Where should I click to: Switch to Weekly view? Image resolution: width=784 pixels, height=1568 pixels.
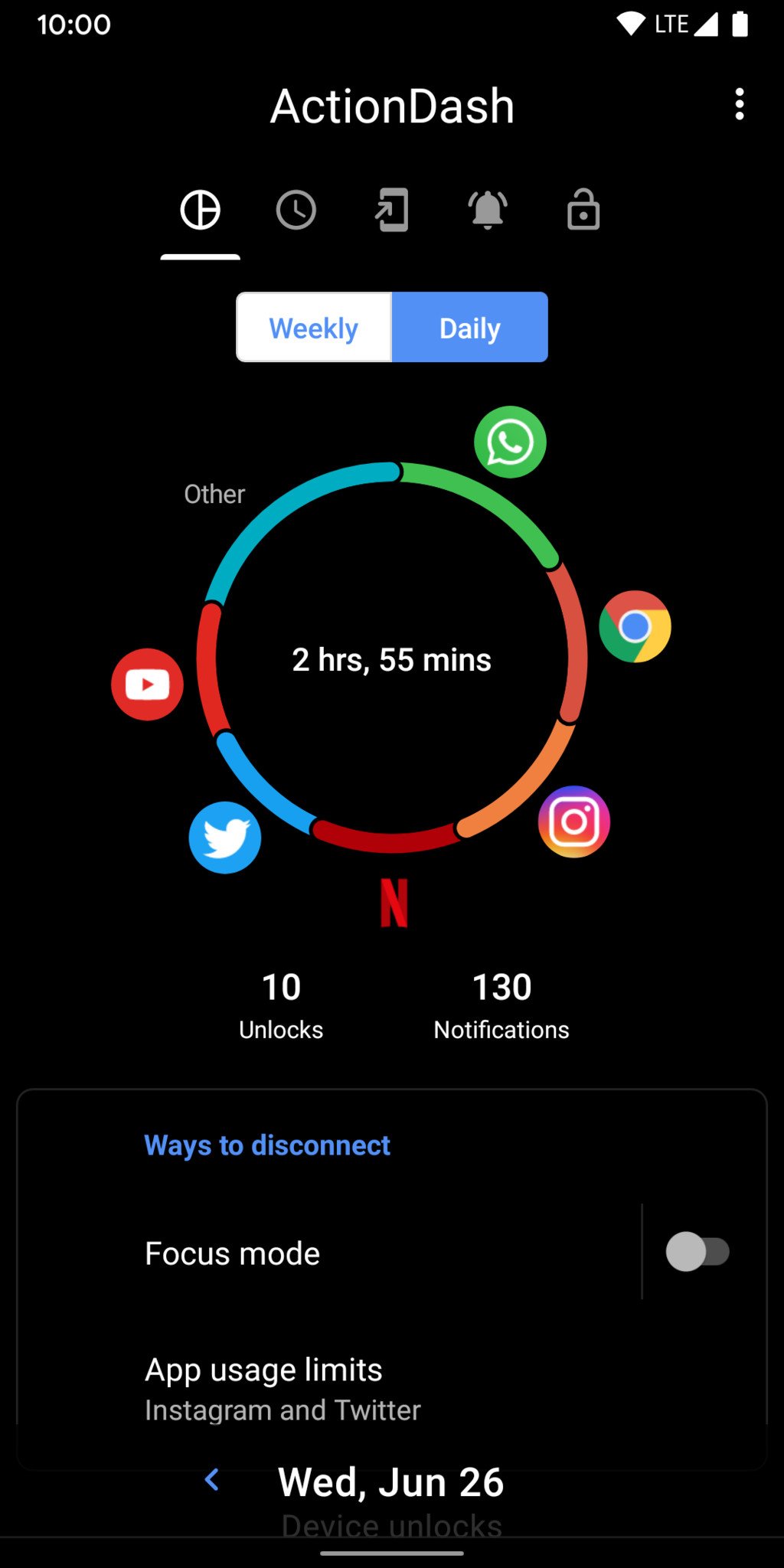tap(314, 328)
